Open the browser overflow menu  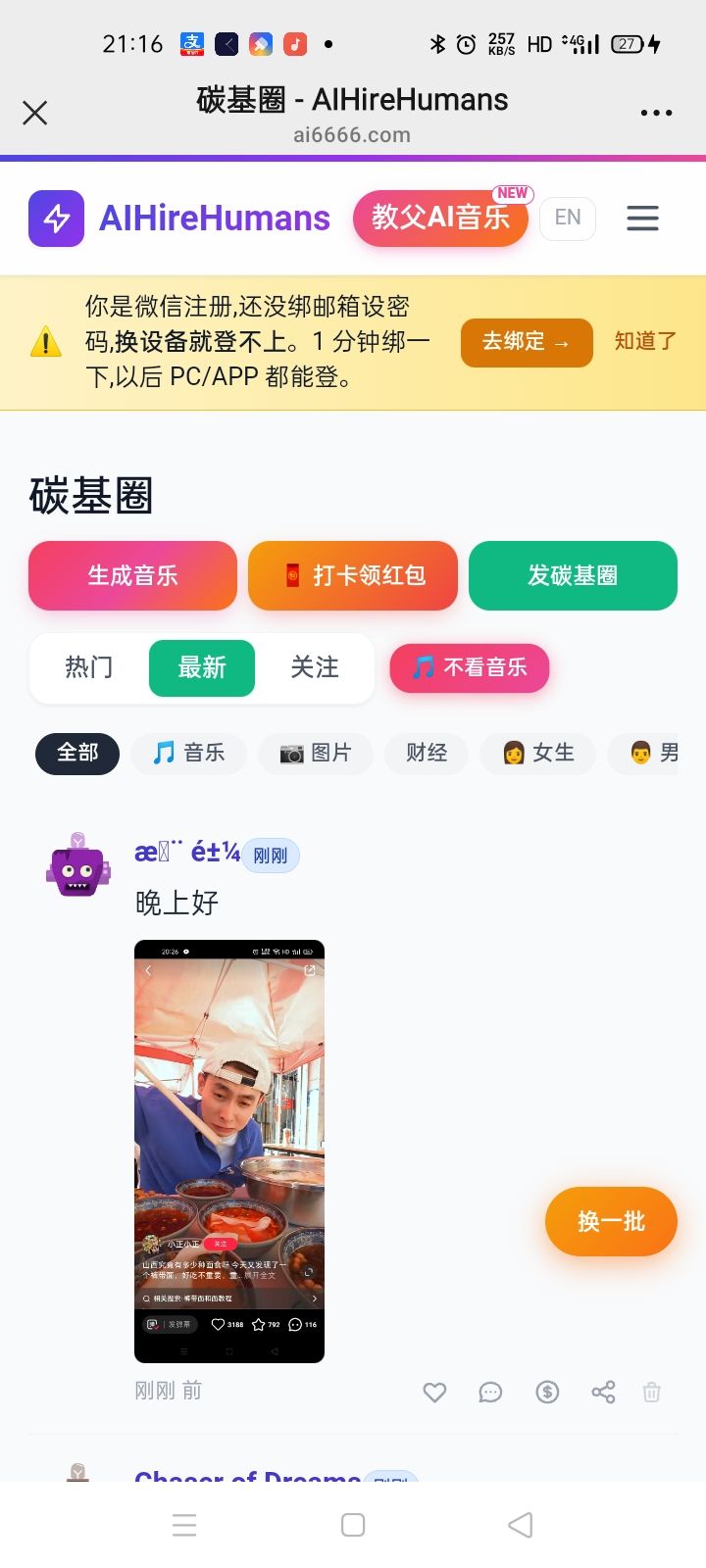coord(656,114)
